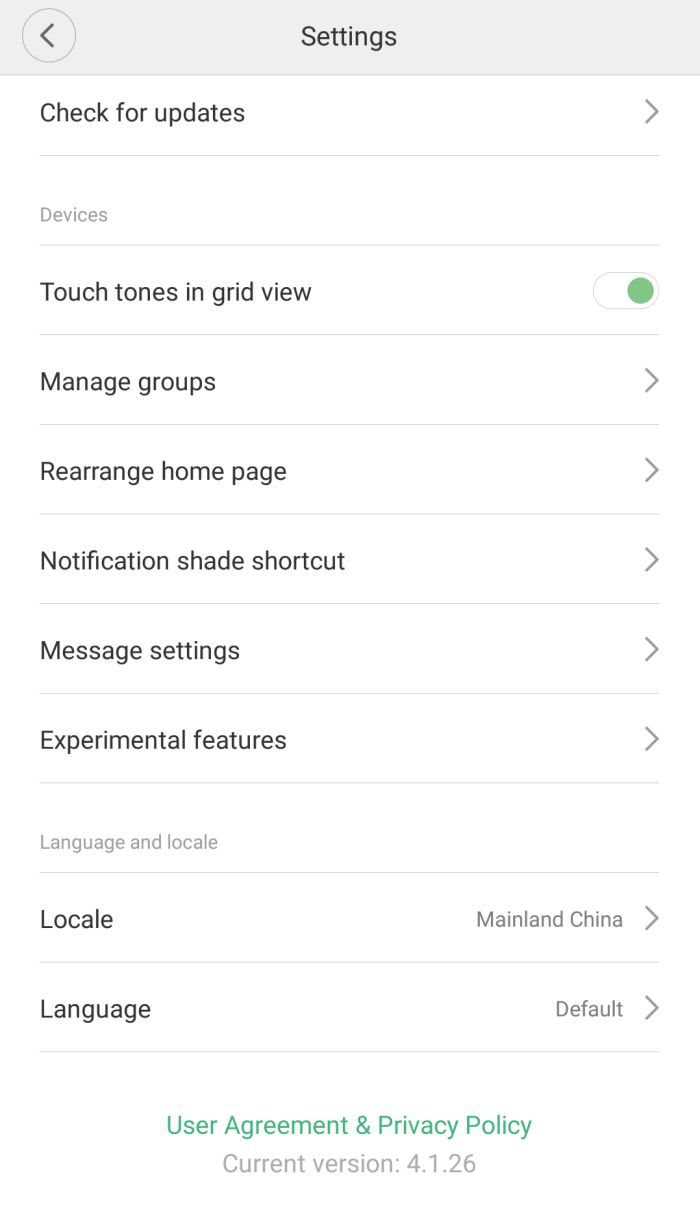Image resolution: width=700 pixels, height=1206 pixels.
Task: Open Check for updates
Action: (x=349, y=113)
